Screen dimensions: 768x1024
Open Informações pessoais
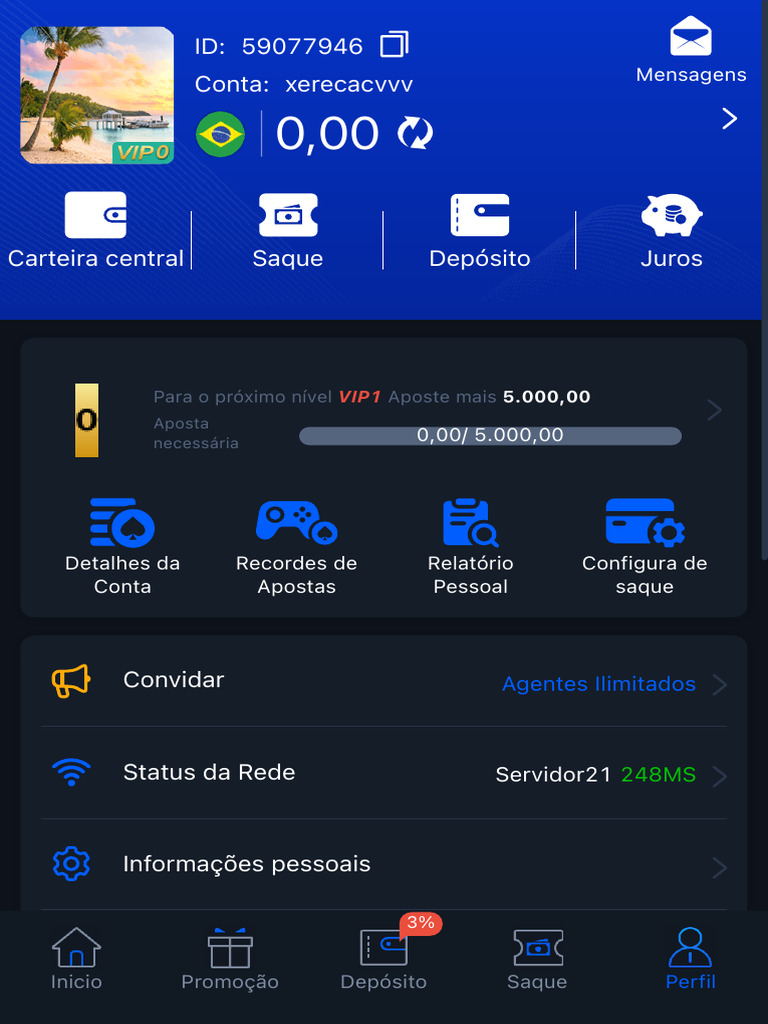tap(384, 865)
